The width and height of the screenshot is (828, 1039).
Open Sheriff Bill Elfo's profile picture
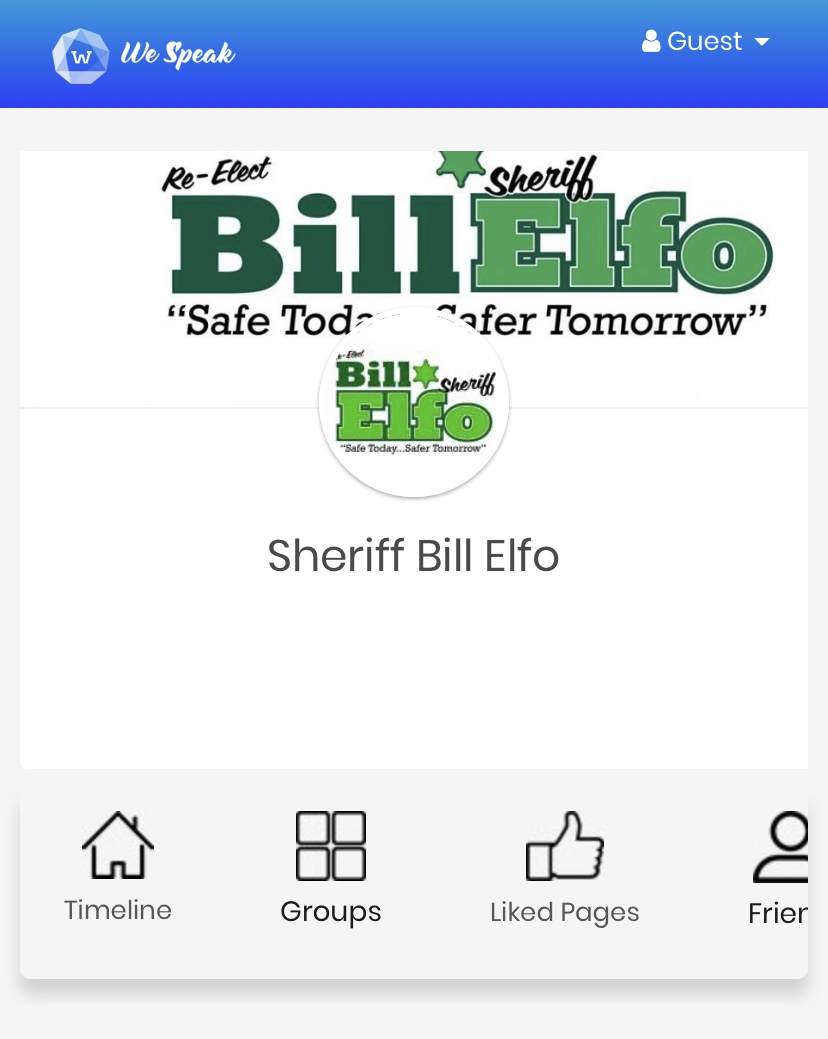point(414,402)
